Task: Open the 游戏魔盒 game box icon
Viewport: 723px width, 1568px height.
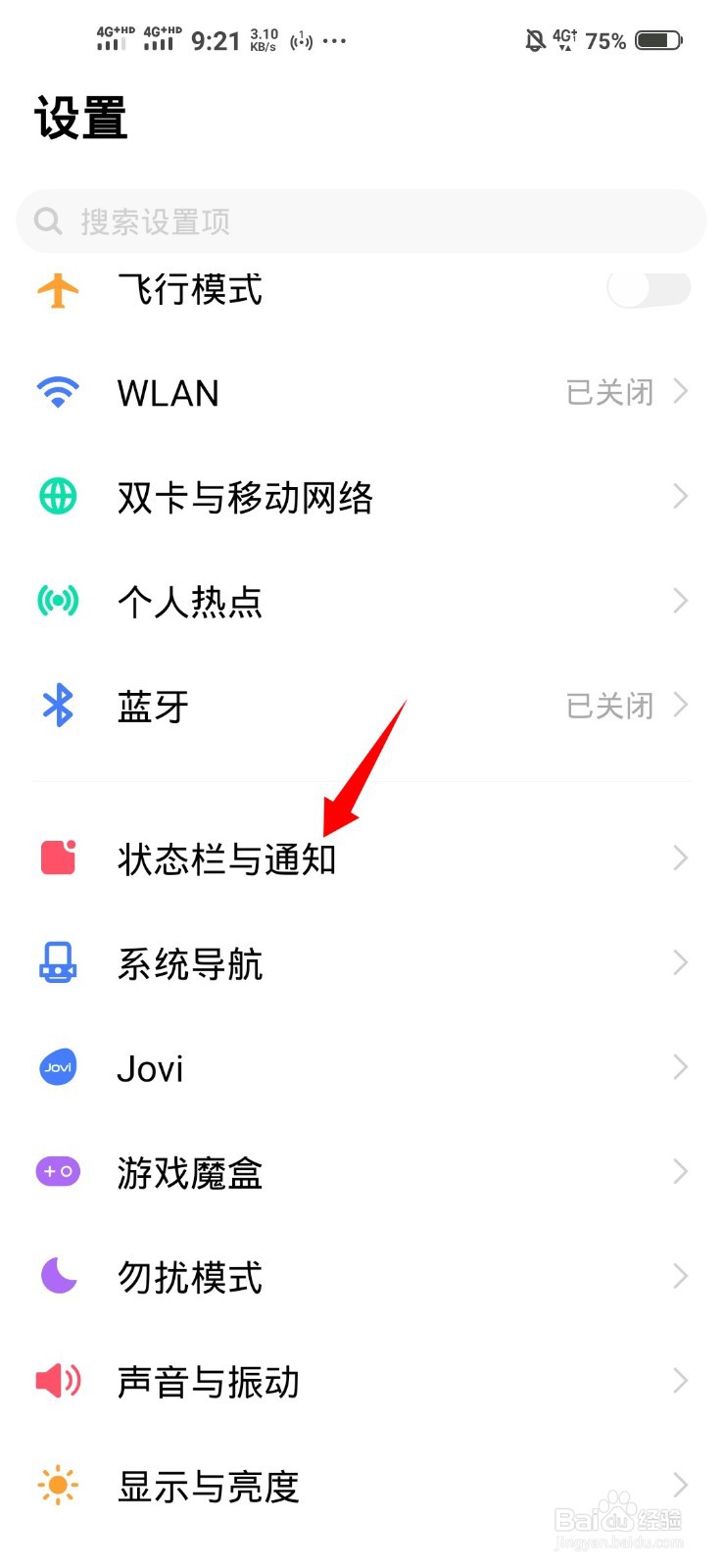Action: tap(57, 1171)
